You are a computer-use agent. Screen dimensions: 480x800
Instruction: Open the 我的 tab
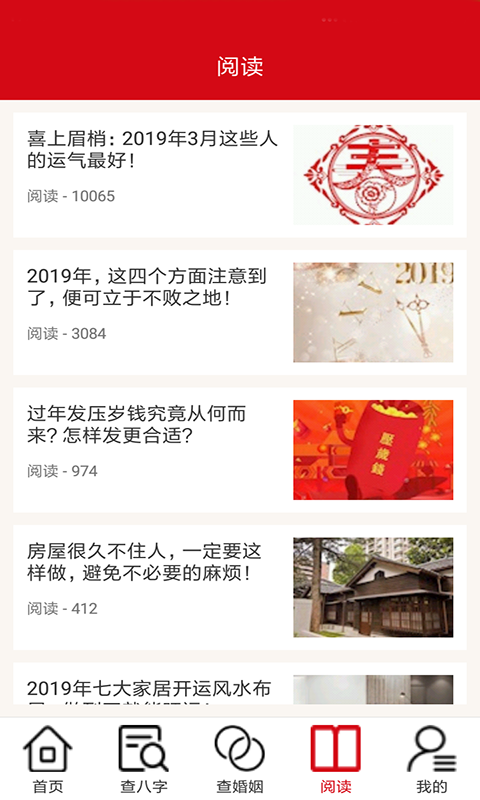pos(432,759)
